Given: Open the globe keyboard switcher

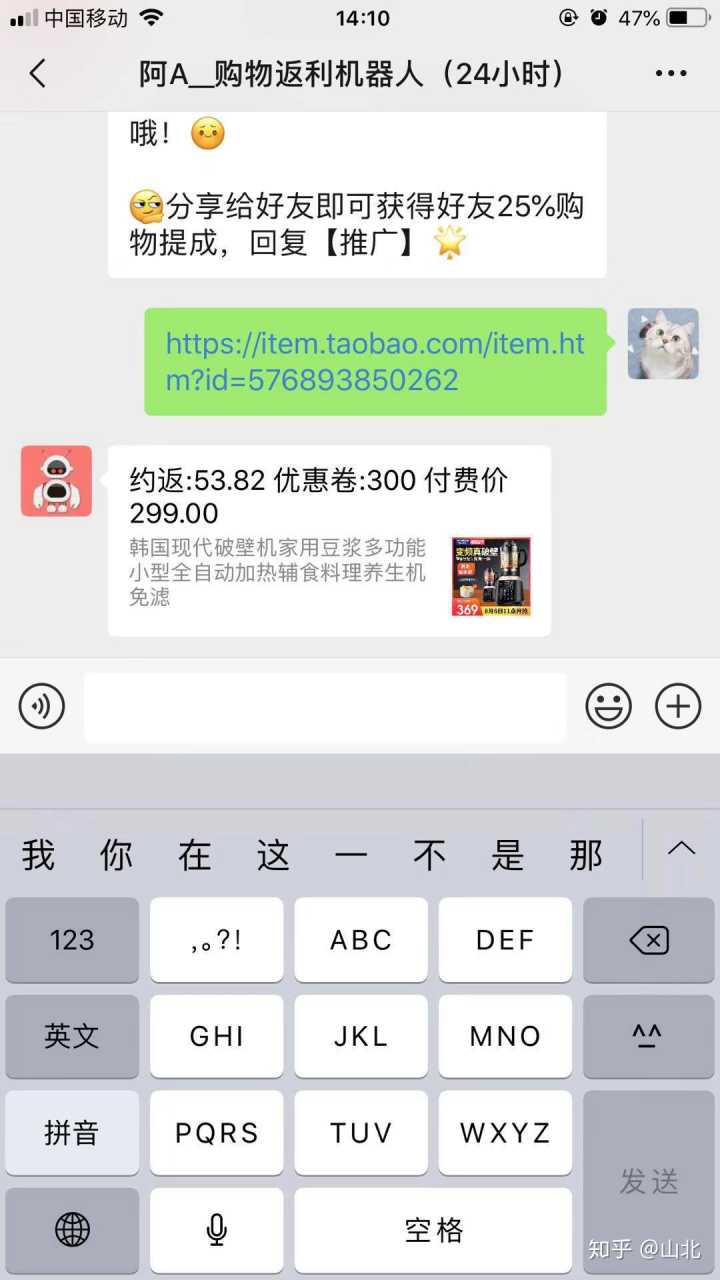Looking at the screenshot, I should tap(72, 1229).
